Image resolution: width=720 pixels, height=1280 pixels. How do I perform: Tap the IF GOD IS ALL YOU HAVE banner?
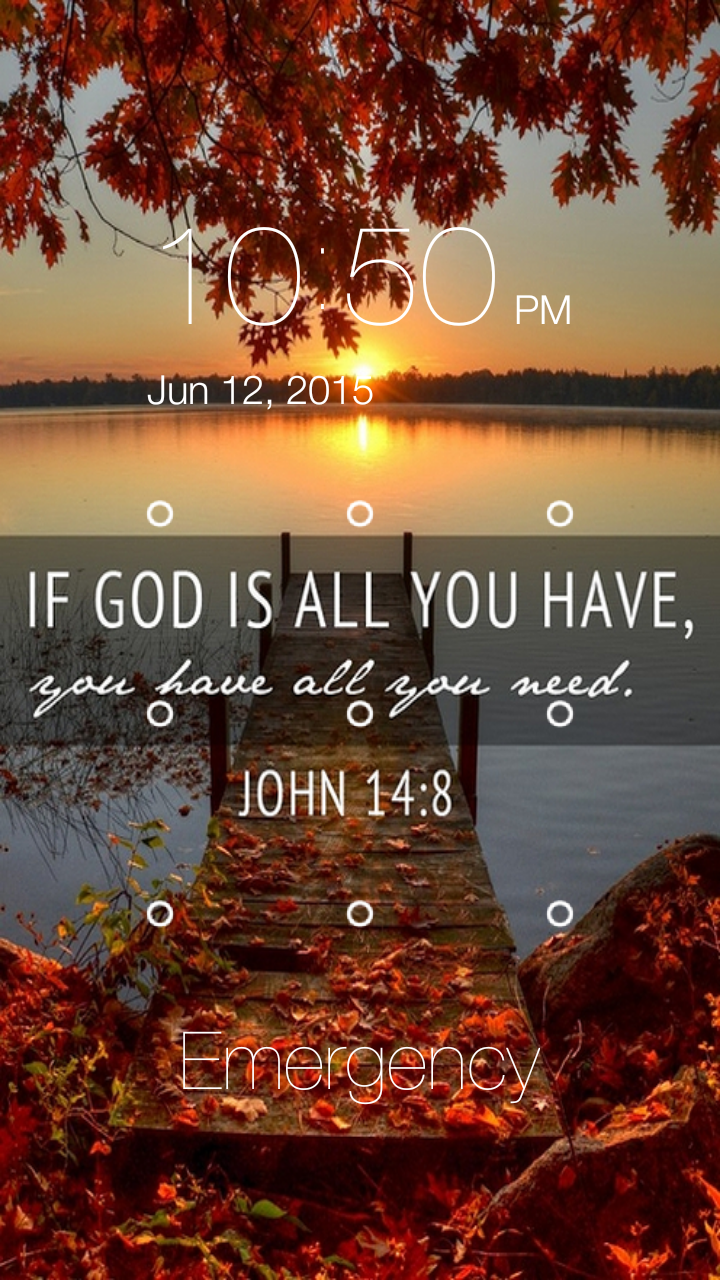click(x=360, y=595)
